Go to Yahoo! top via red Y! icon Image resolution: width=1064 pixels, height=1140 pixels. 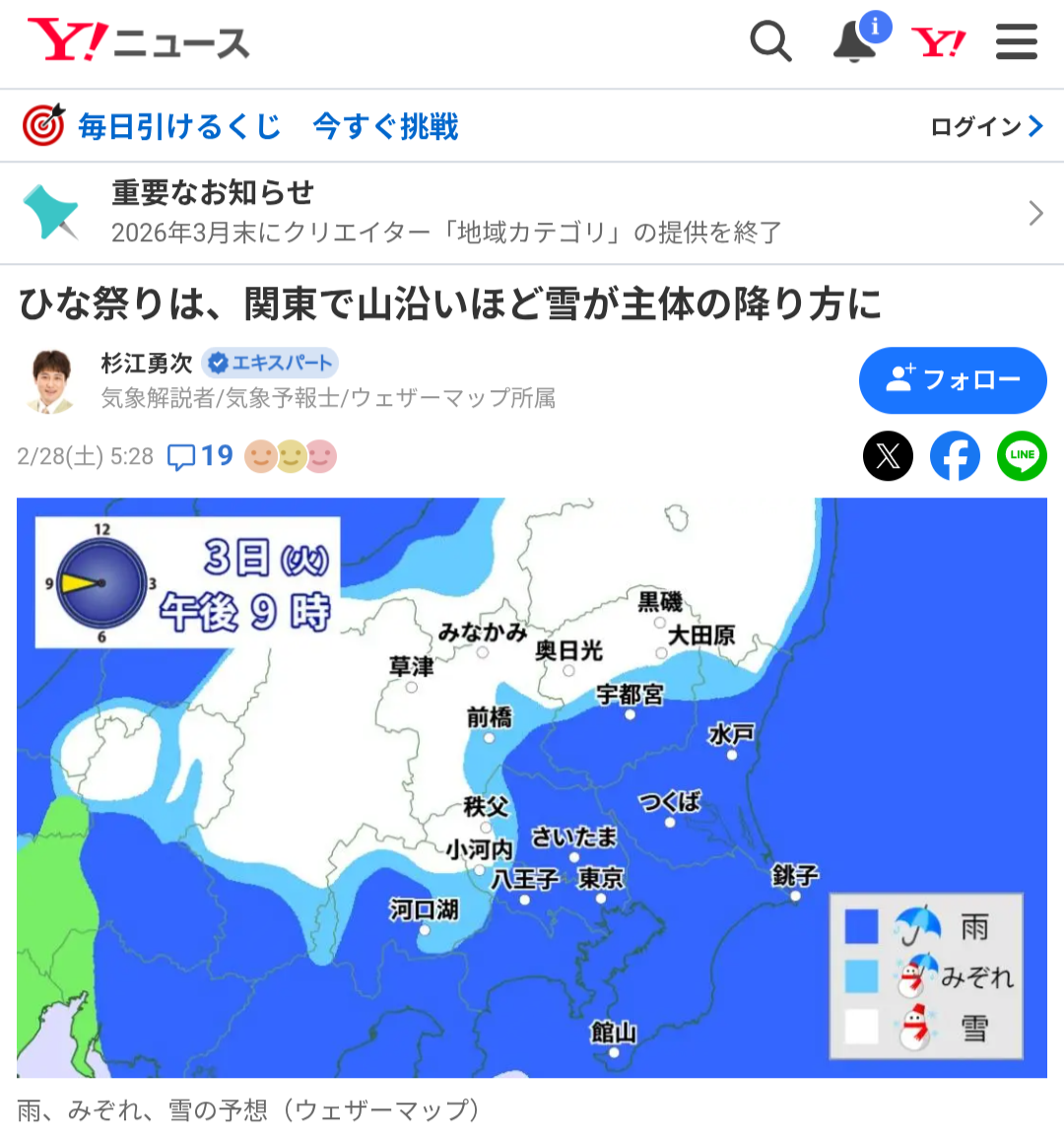click(x=938, y=42)
